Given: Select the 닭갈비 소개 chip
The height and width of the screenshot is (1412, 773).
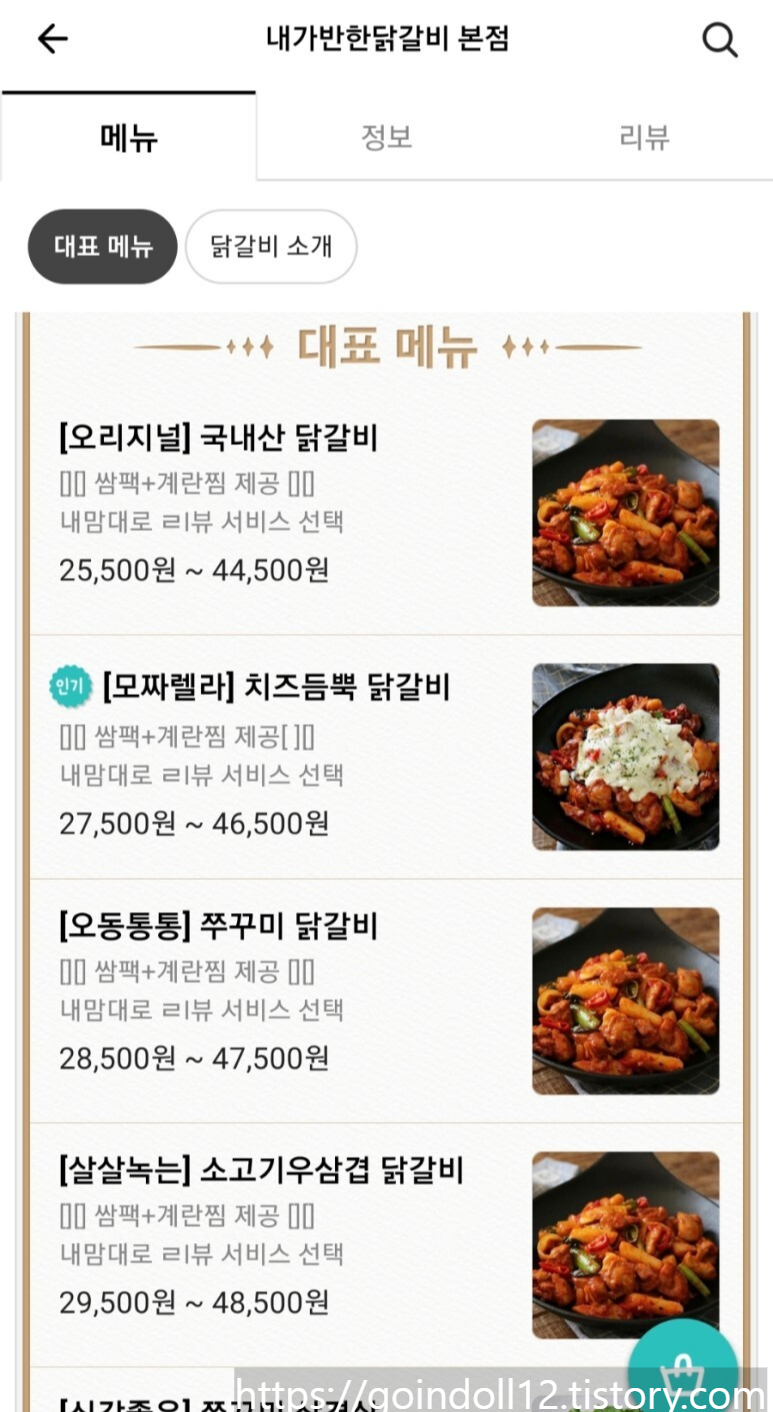Looking at the screenshot, I should pos(271,246).
